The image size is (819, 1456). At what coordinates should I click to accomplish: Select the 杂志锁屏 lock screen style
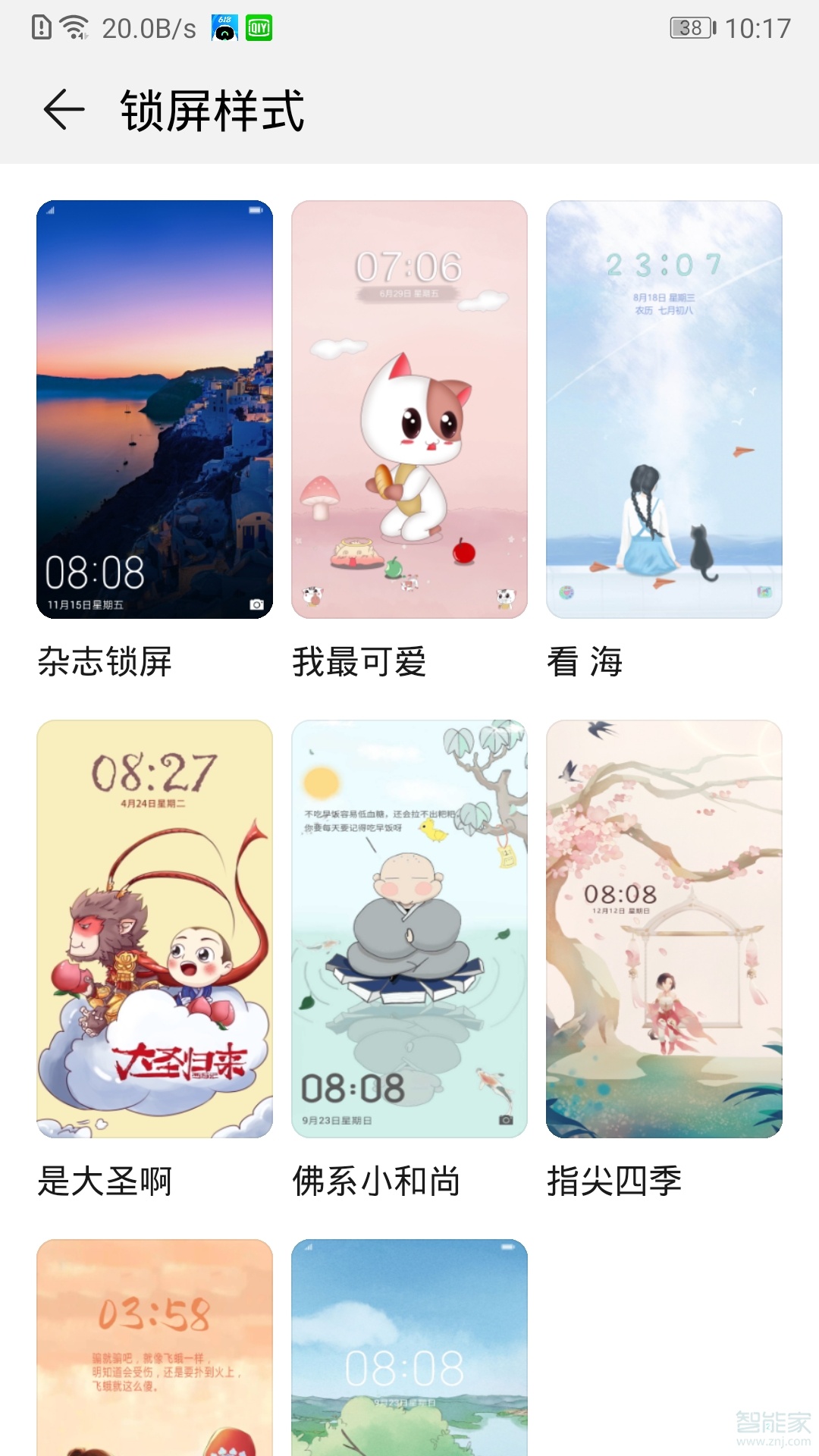tap(155, 409)
